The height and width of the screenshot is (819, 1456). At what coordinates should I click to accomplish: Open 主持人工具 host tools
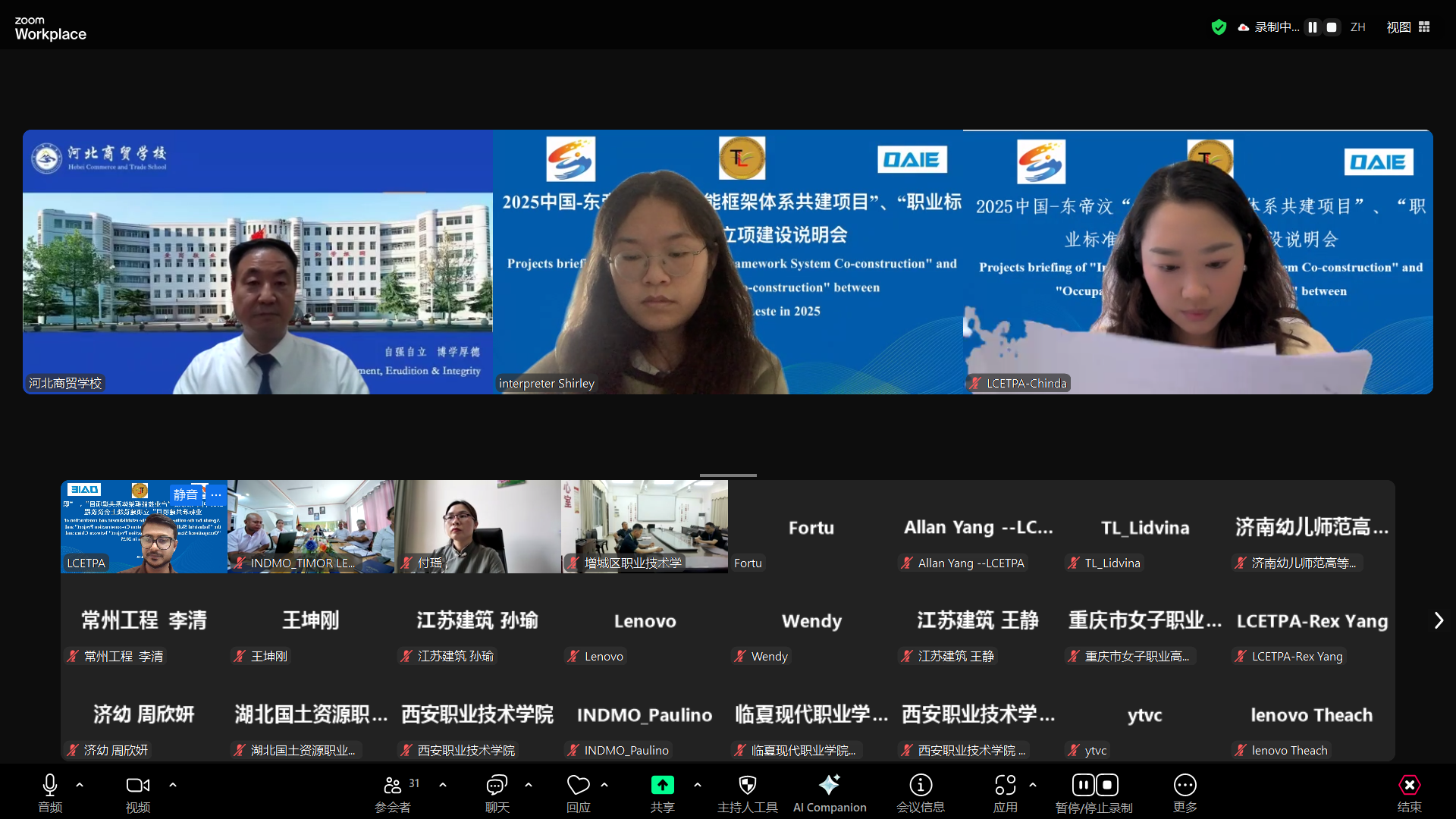[x=747, y=792]
